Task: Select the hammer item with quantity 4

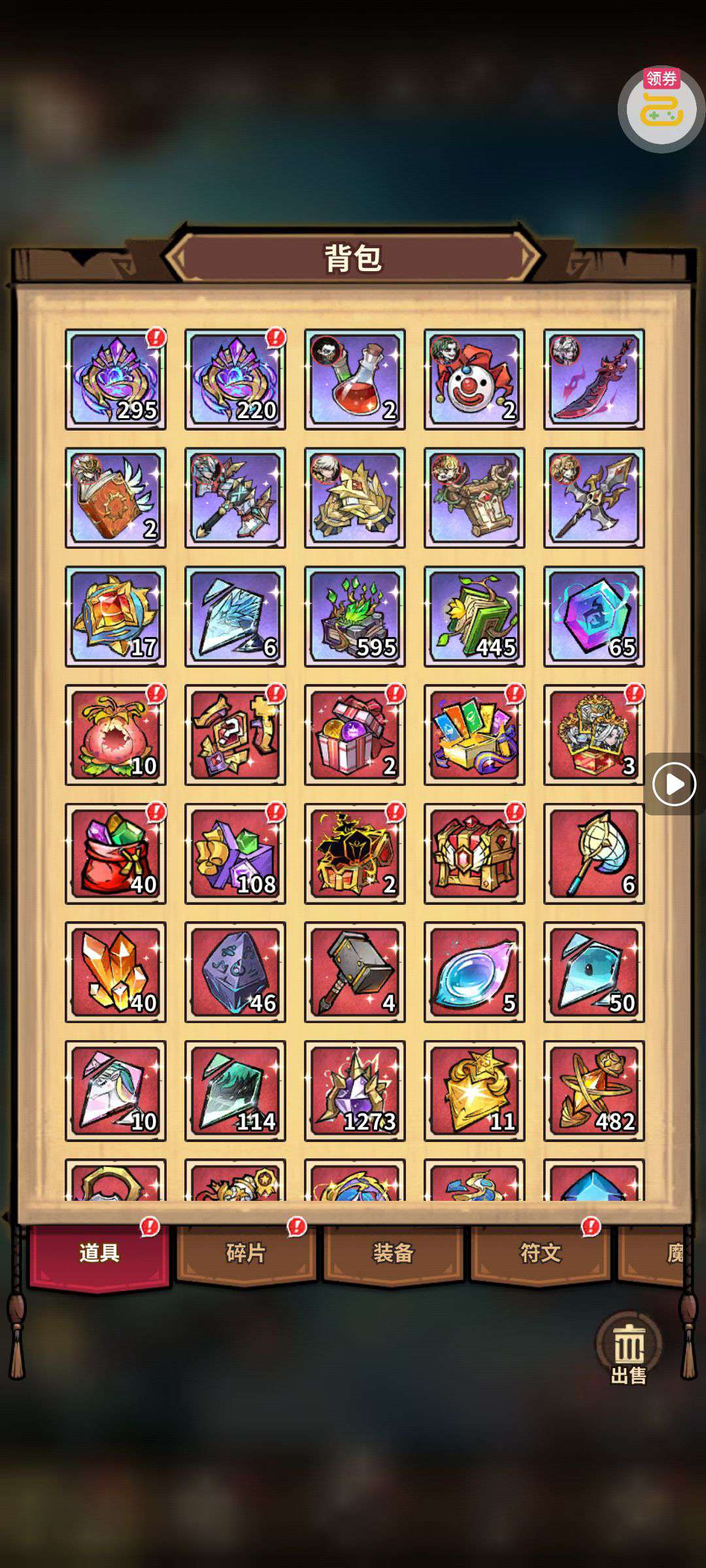Action: coord(355,972)
